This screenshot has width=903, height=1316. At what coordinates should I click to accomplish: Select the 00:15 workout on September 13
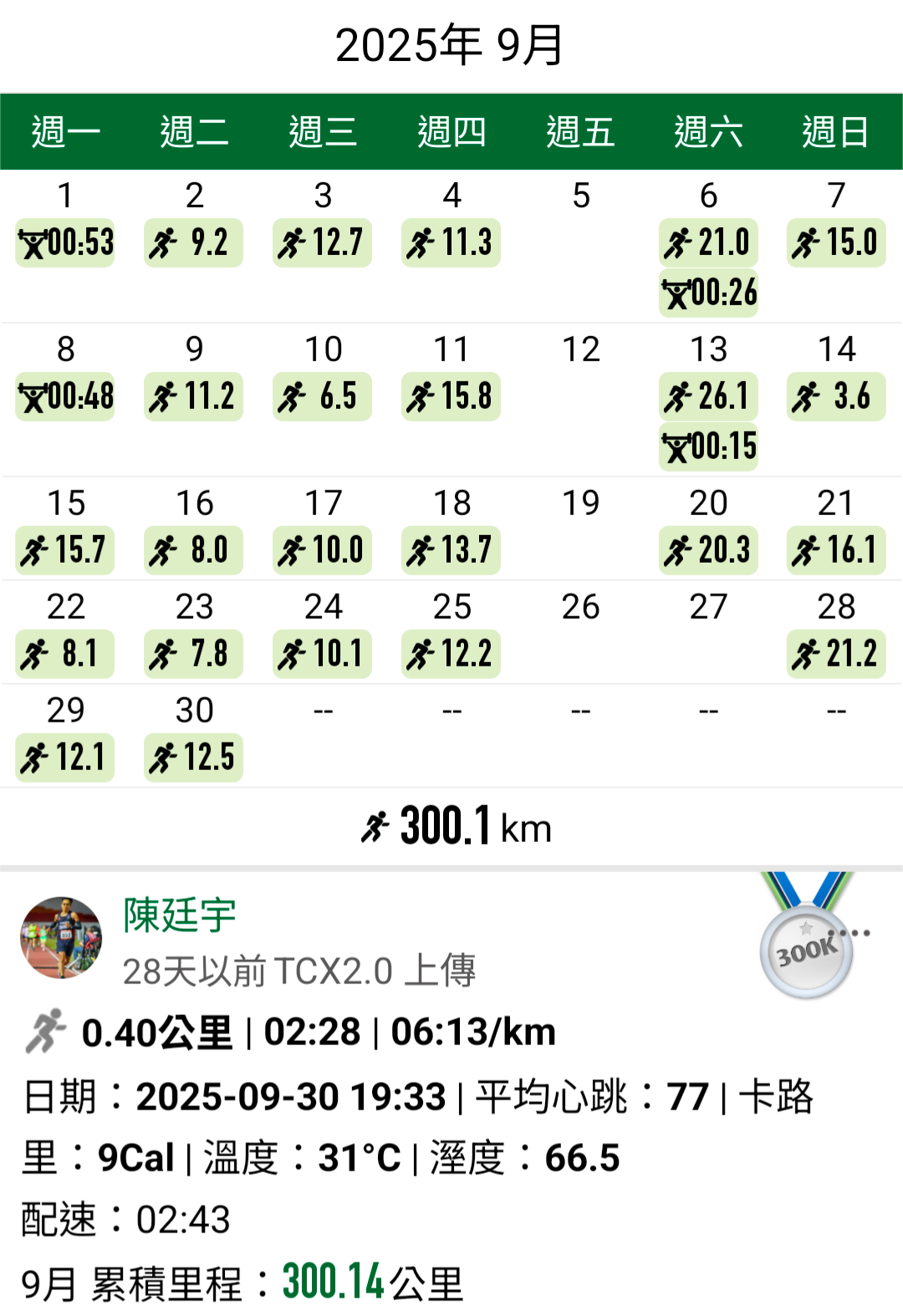pyautogui.click(x=708, y=447)
